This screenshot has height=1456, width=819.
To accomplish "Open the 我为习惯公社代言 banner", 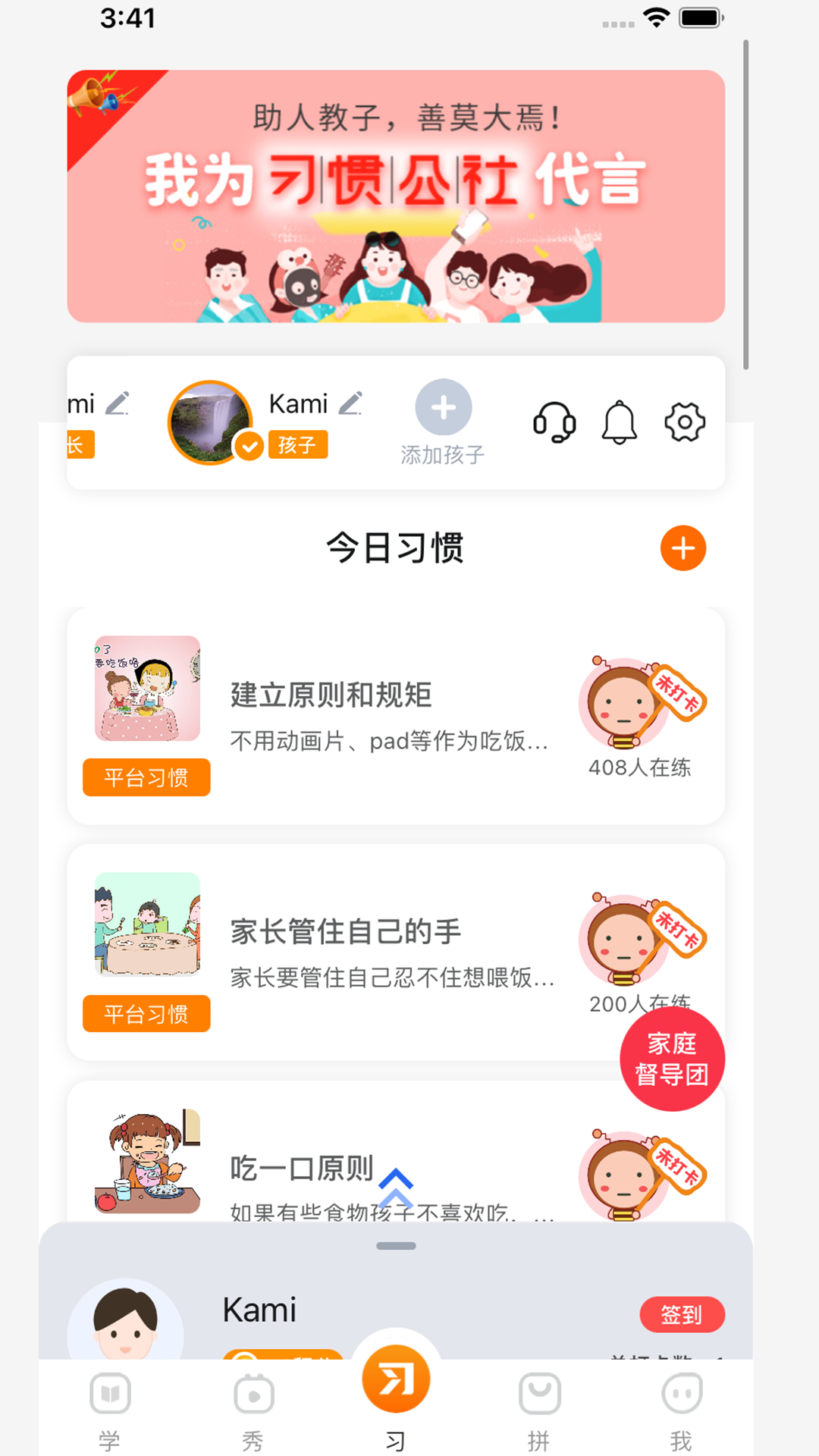I will [x=396, y=196].
